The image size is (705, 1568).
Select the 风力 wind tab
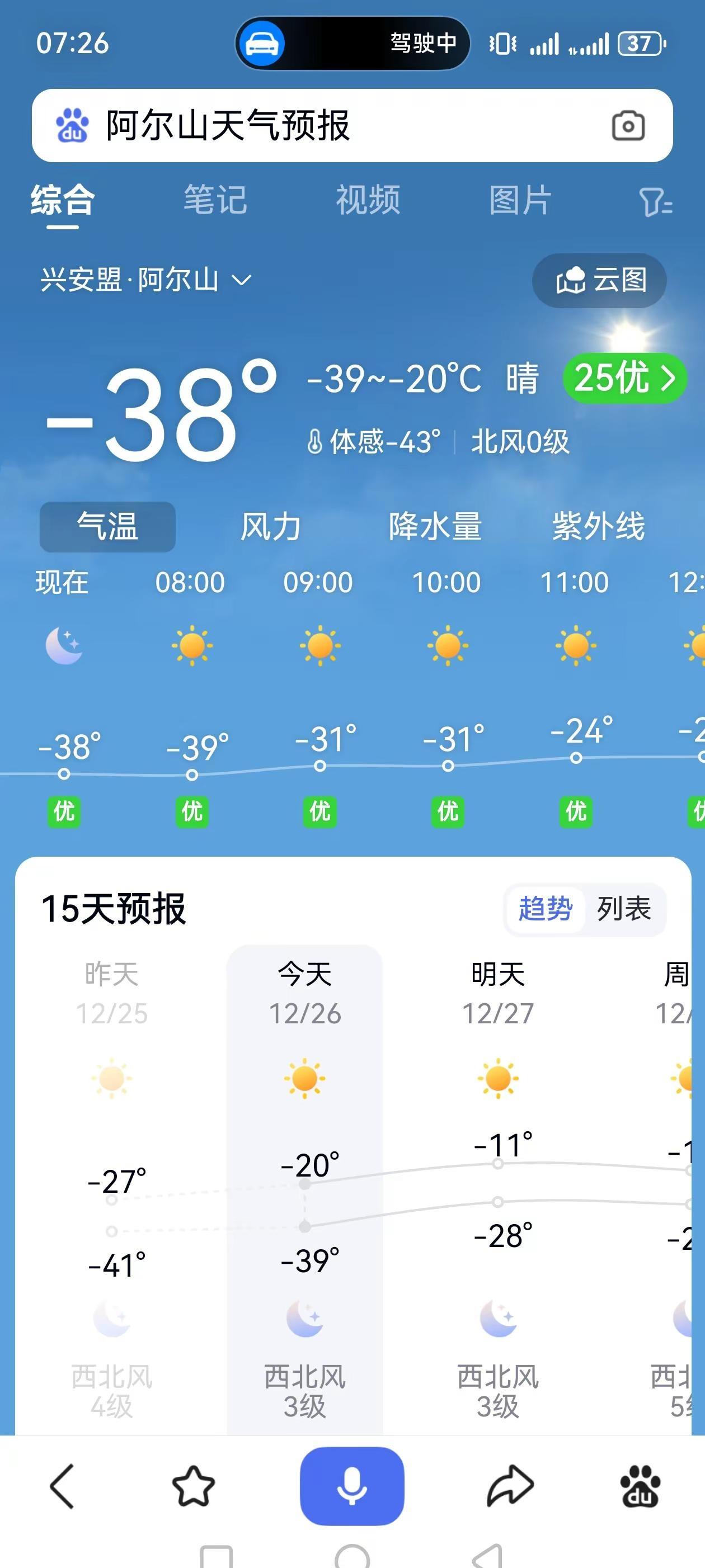[270, 528]
